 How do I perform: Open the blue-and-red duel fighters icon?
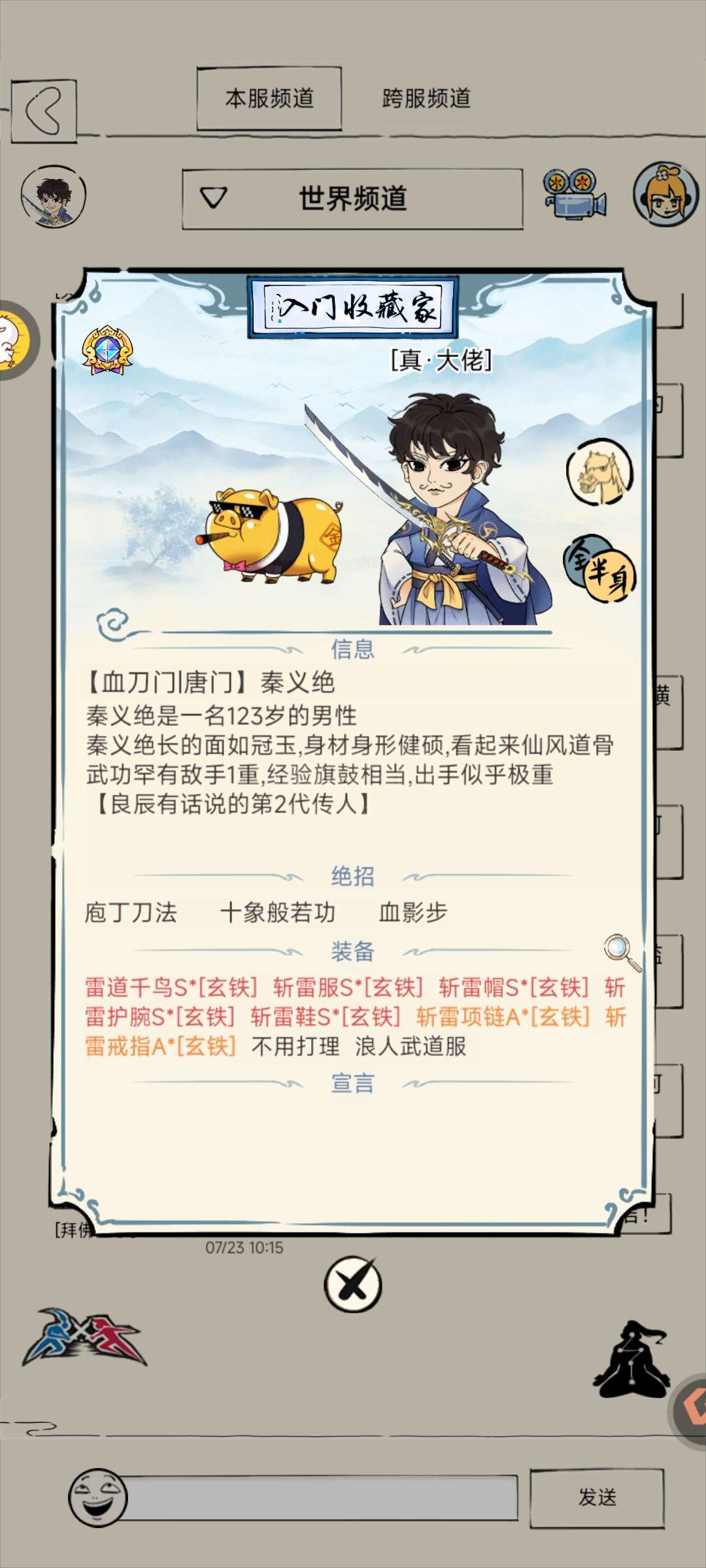pos(84,1337)
